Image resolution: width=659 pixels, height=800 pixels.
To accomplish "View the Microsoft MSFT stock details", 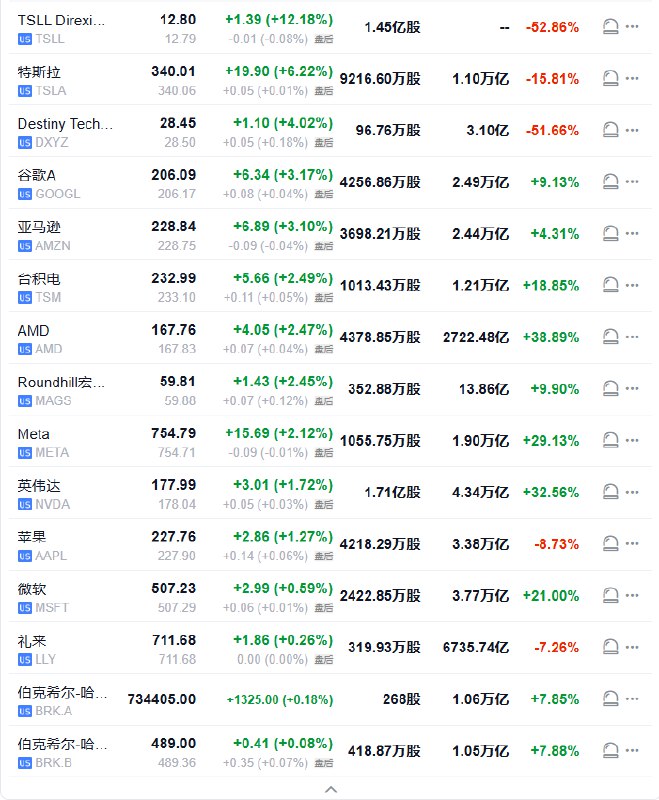I will (60, 598).
